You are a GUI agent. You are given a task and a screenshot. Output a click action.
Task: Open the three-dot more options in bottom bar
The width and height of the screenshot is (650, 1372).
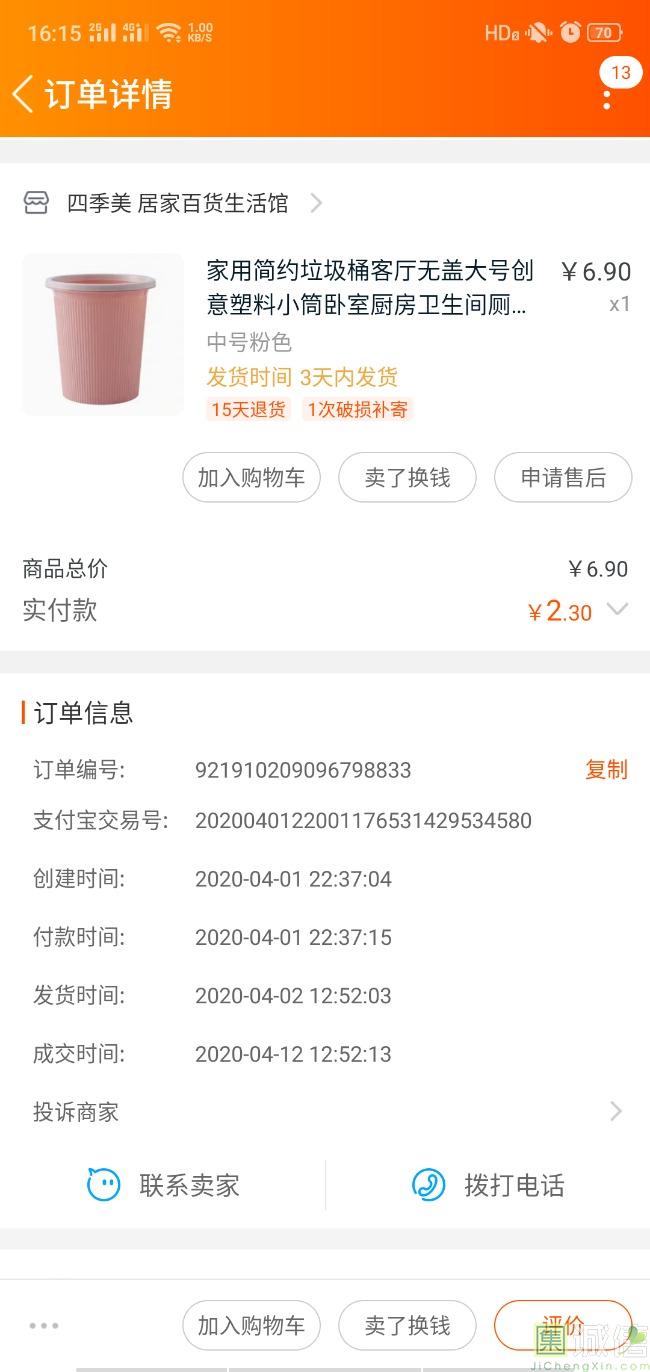click(x=44, y=1326)
